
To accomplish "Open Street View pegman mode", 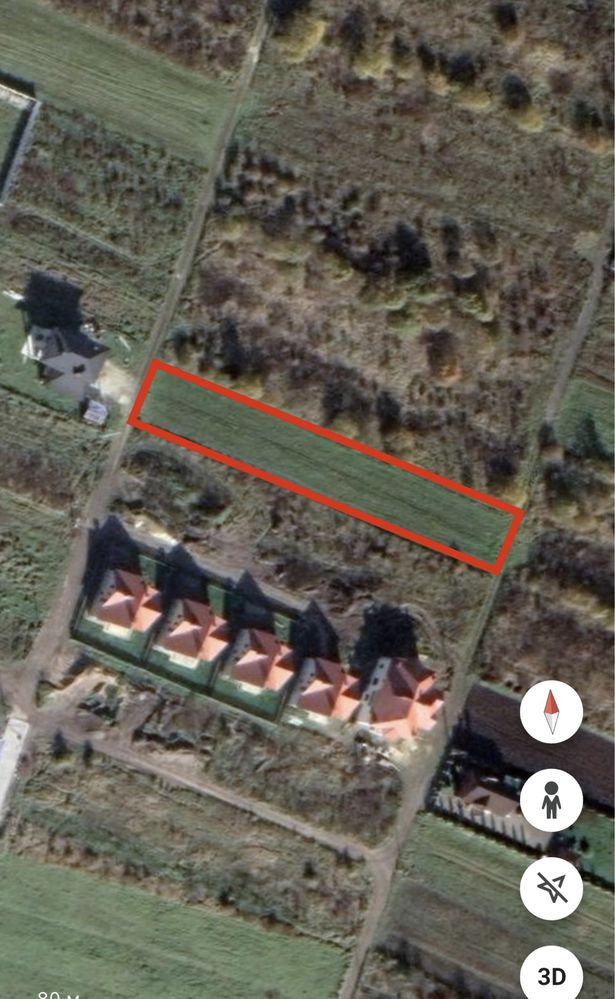I will coord(551,800).
